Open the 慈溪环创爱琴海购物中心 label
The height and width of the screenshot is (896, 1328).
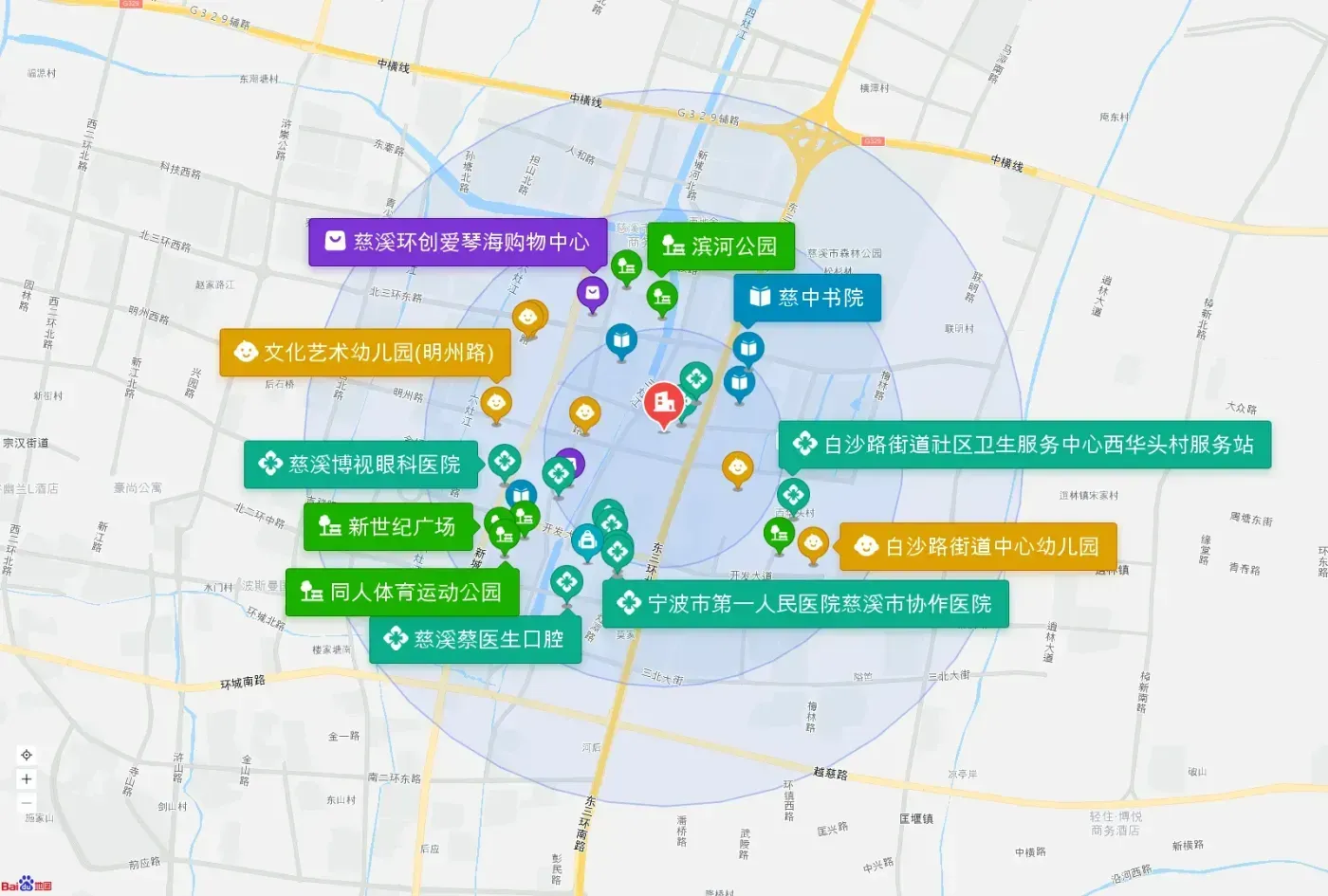[x=457, y=242]
